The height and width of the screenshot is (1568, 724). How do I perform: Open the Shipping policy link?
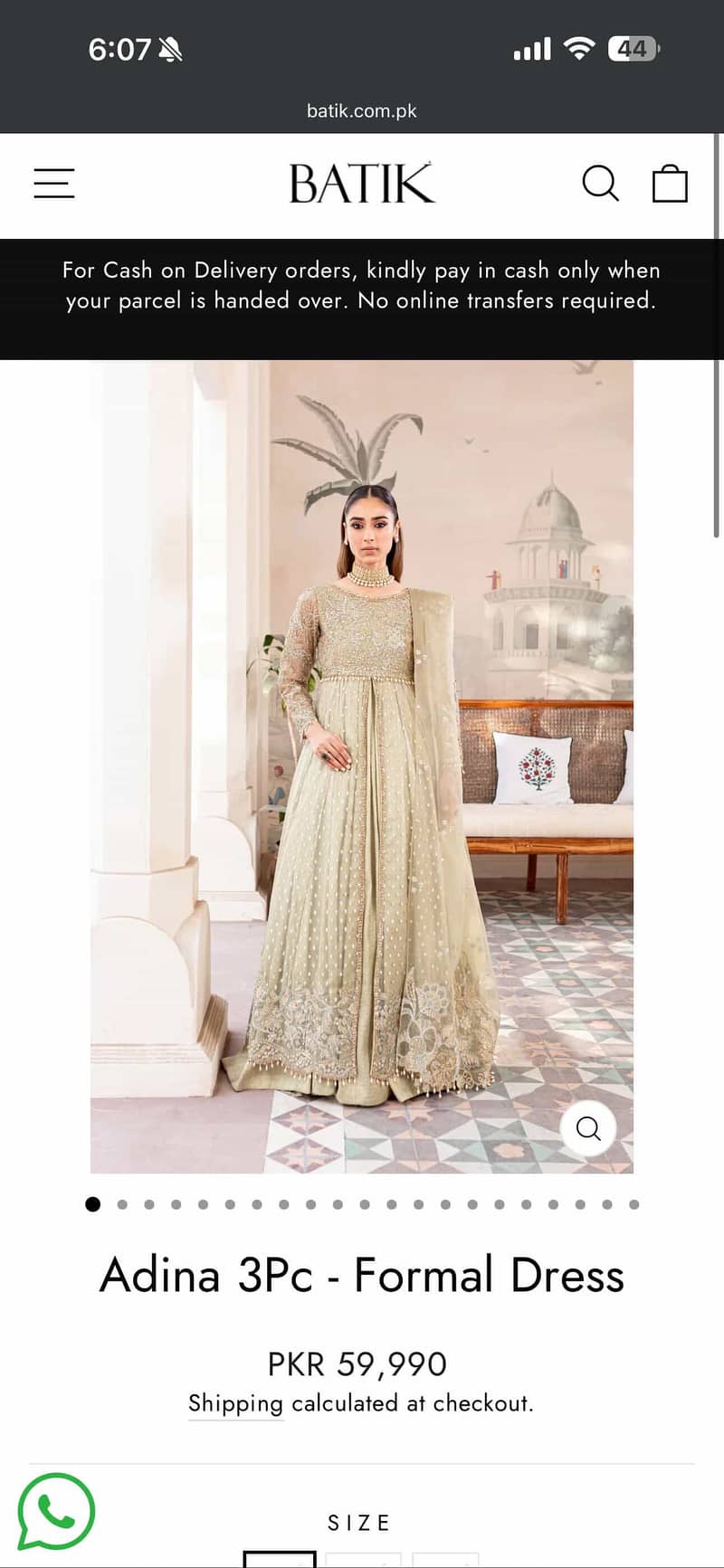[x=235, y=1403]
